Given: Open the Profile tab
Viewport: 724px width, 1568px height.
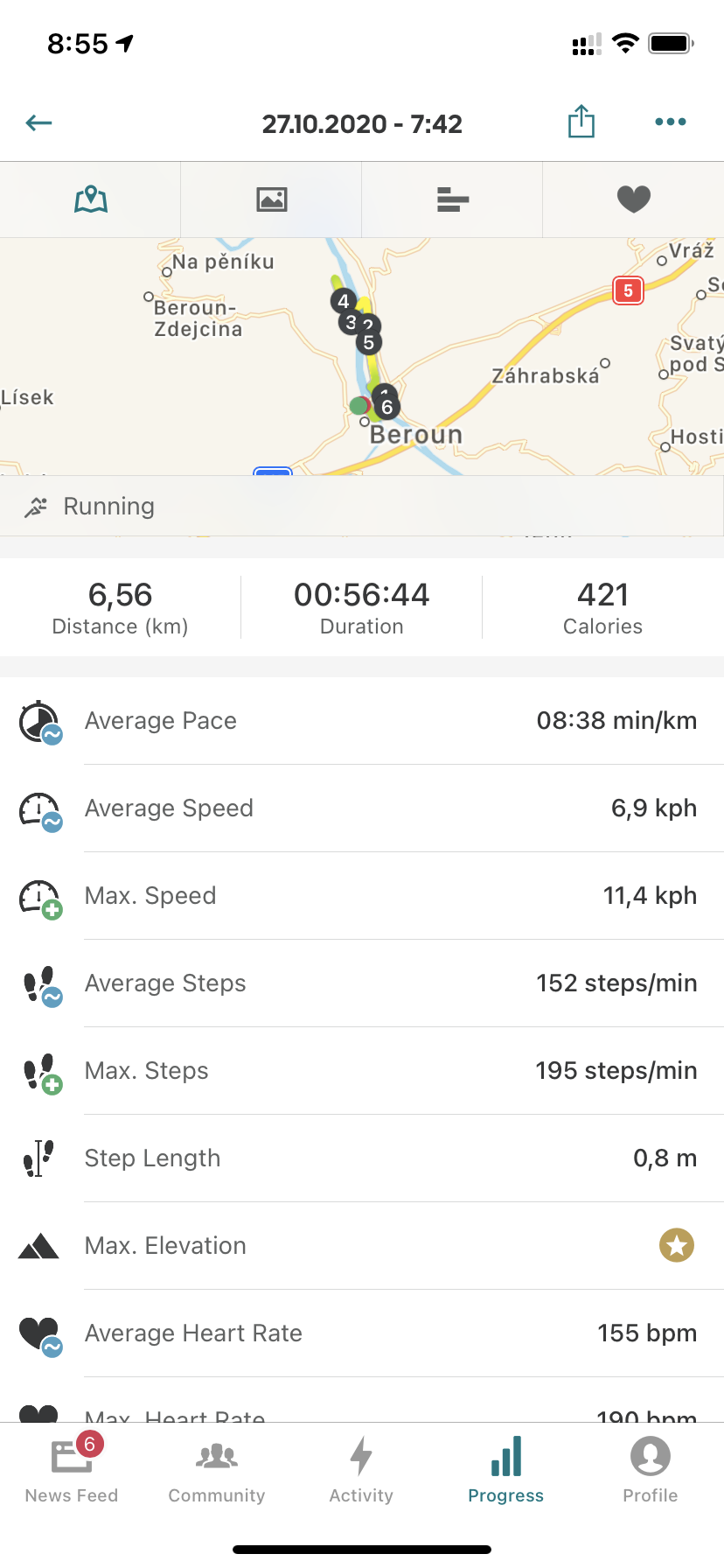Looking at the screenshot, I should click(651, 1469).
